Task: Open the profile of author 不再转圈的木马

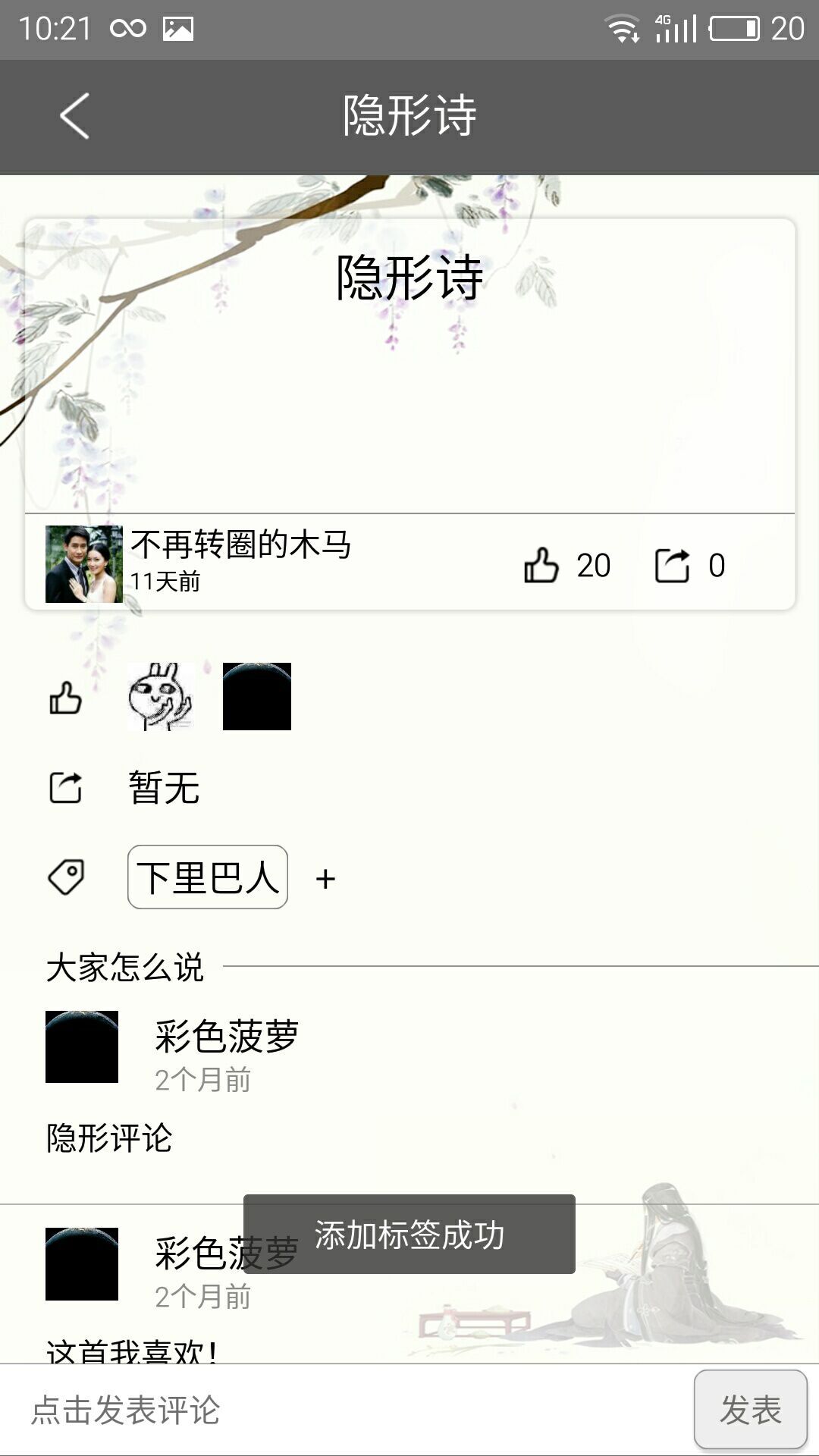Action: point(84,564)
